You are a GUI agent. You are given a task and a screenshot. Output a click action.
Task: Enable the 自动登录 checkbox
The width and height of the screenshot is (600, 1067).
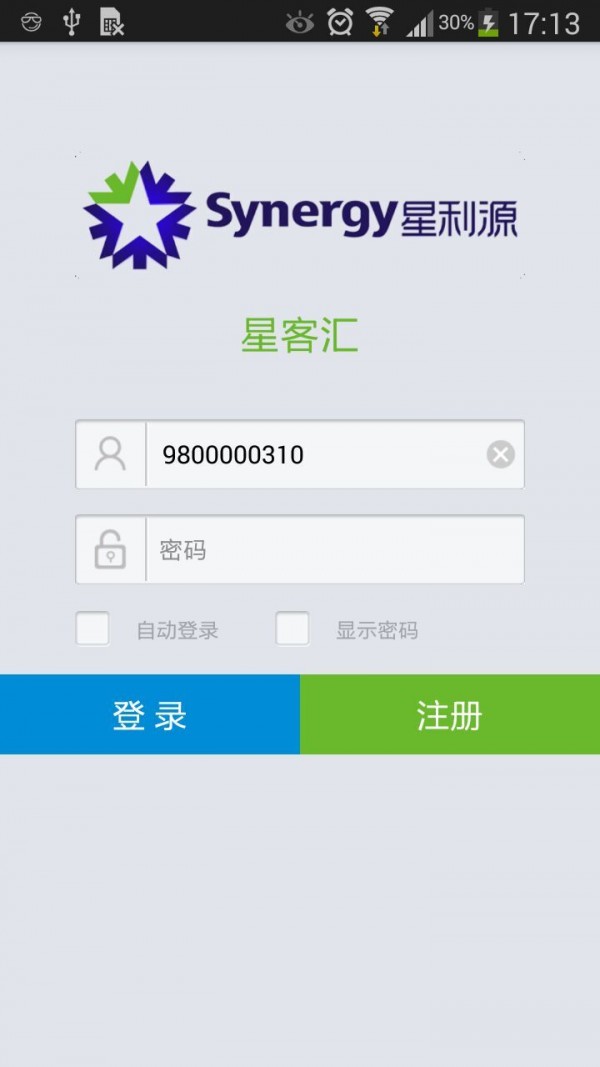coord(93,629)
